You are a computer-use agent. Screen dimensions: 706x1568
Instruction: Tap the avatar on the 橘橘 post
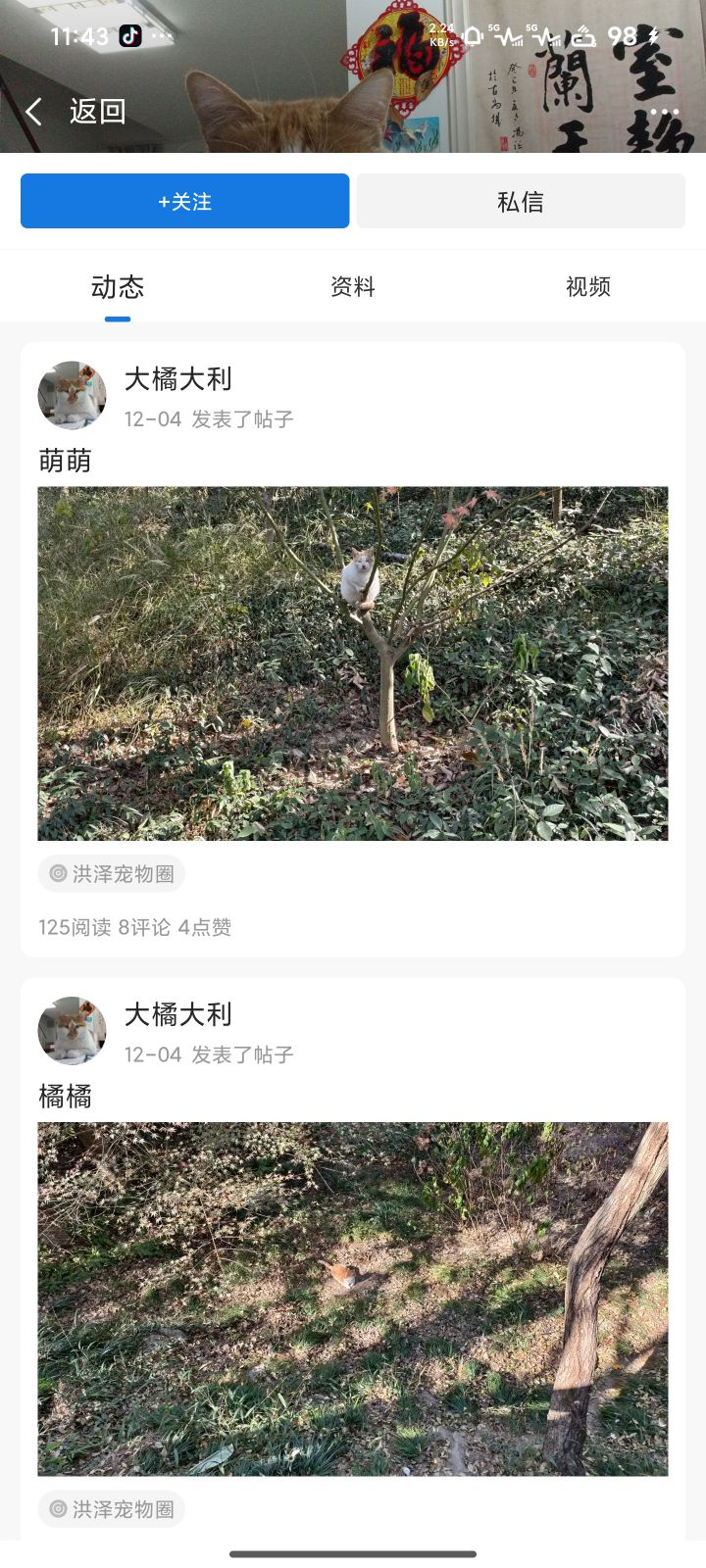click(x=72, y=1030)
